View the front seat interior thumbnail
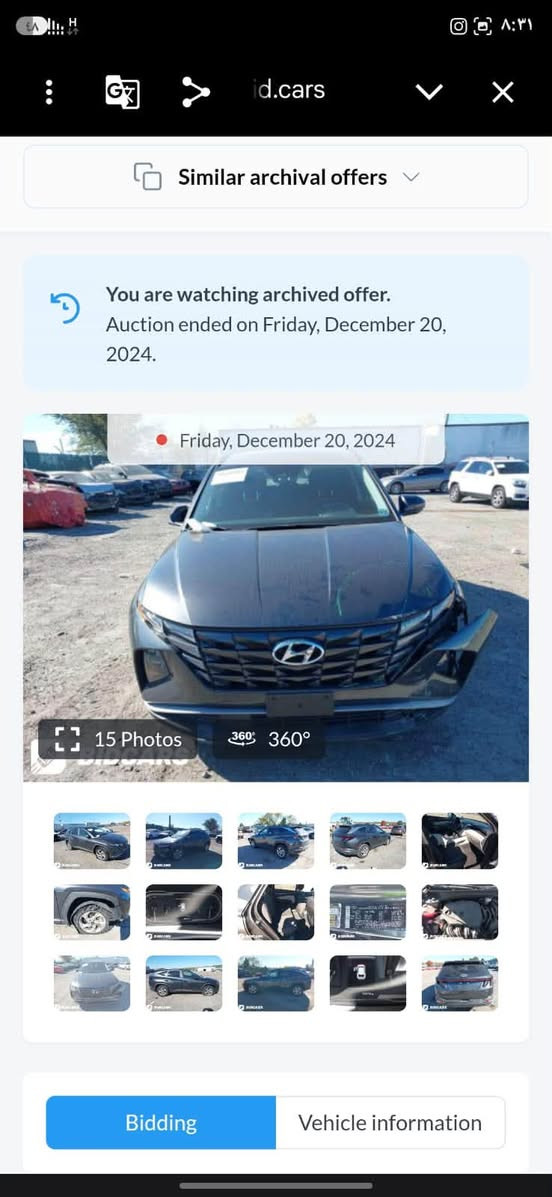 point(460,840)
